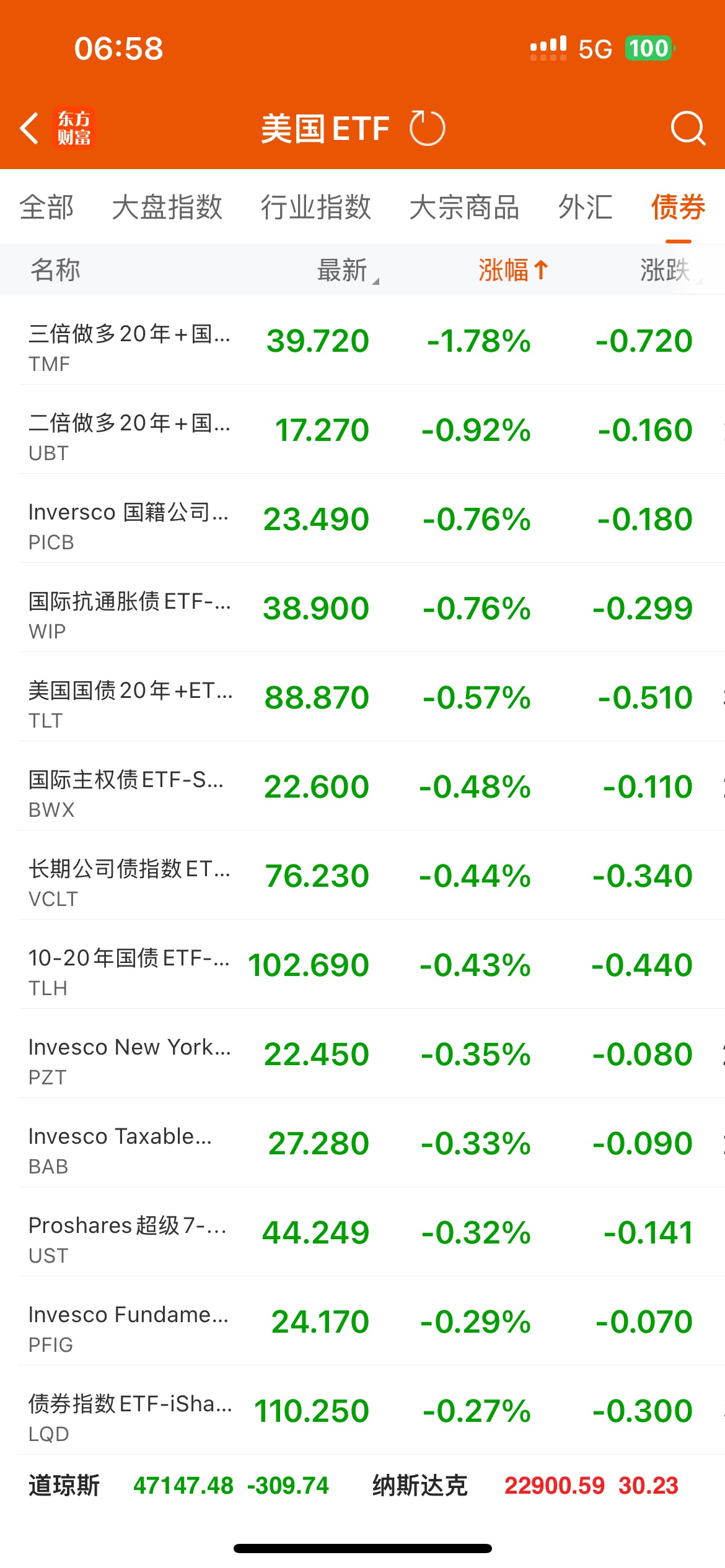View the LQD 债券指数 row

click(362, 1411)
